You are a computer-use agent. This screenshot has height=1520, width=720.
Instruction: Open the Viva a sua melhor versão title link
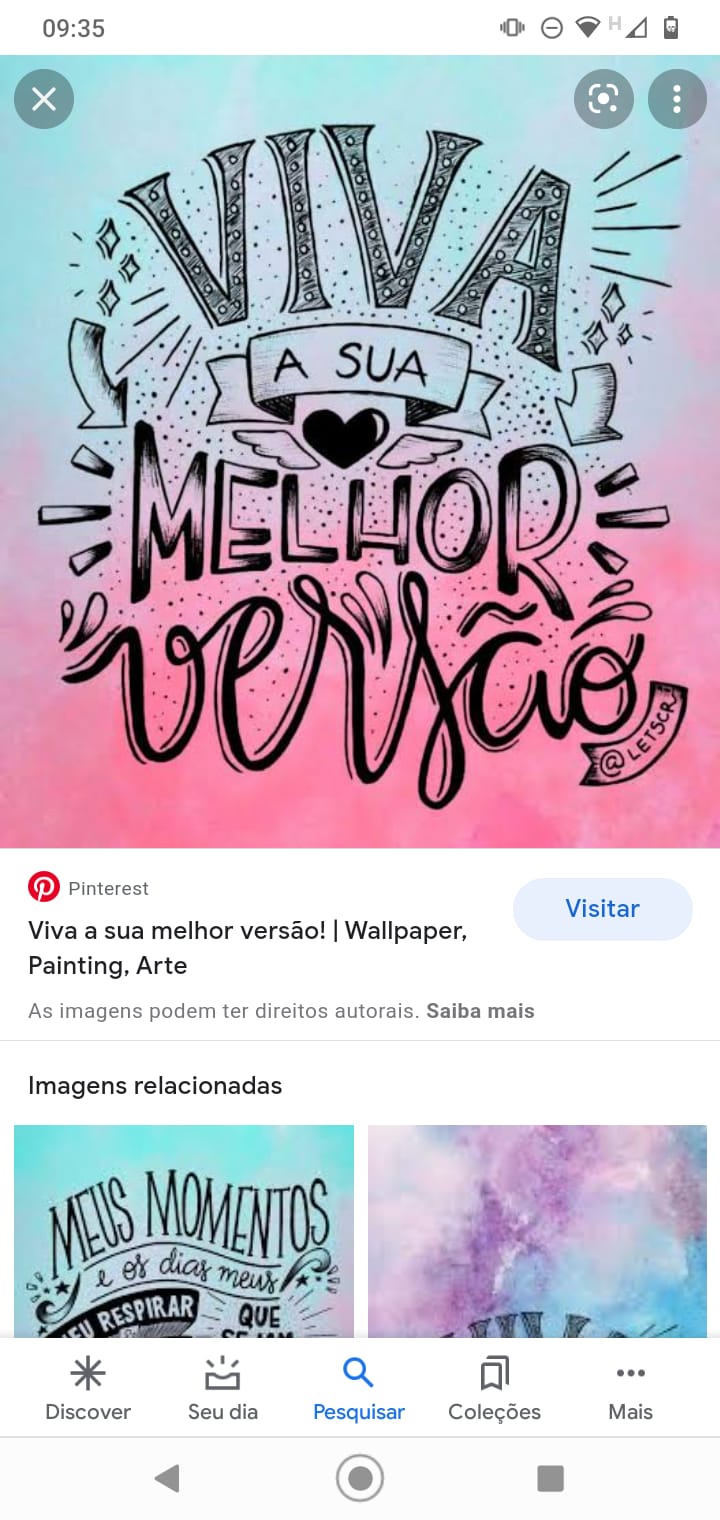(248, 948)
